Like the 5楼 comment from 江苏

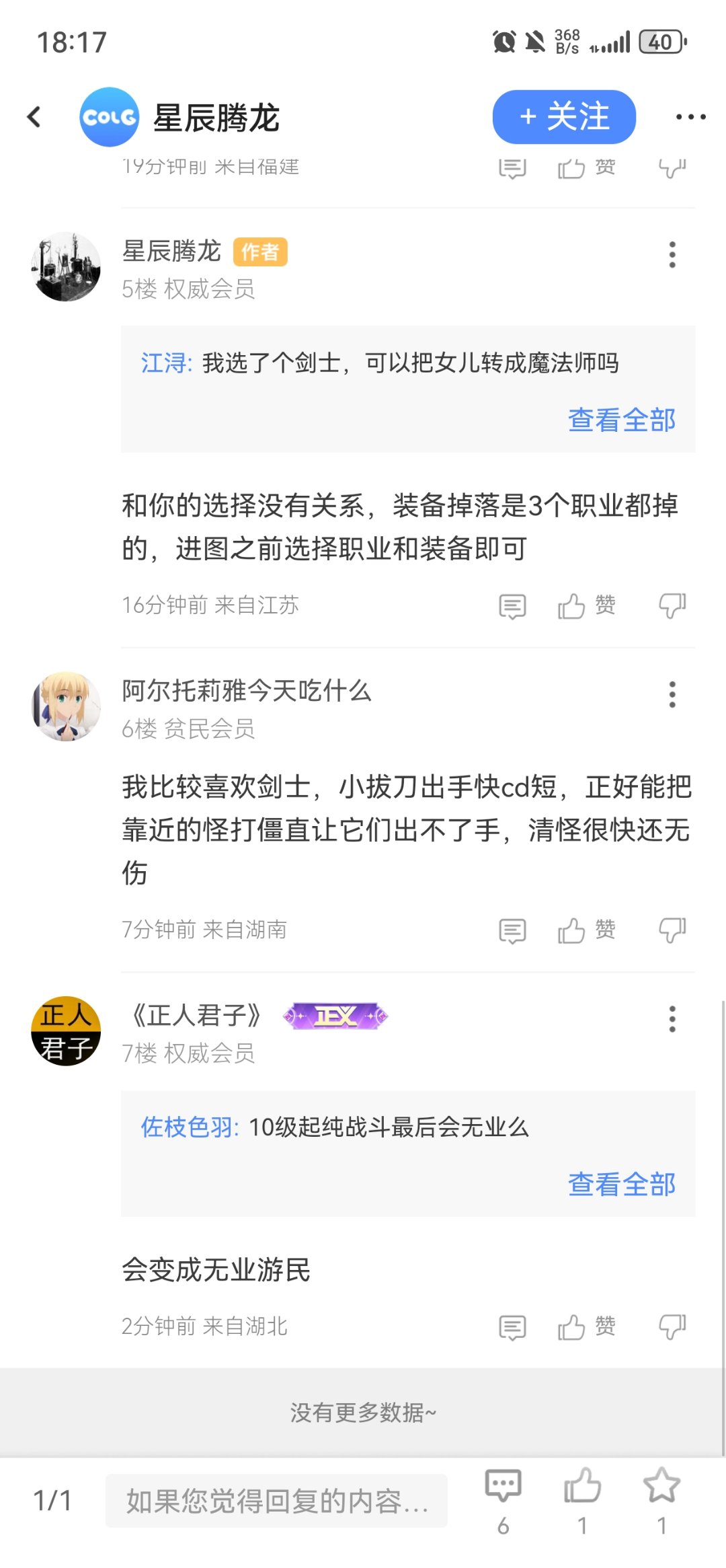pos(586,605)
